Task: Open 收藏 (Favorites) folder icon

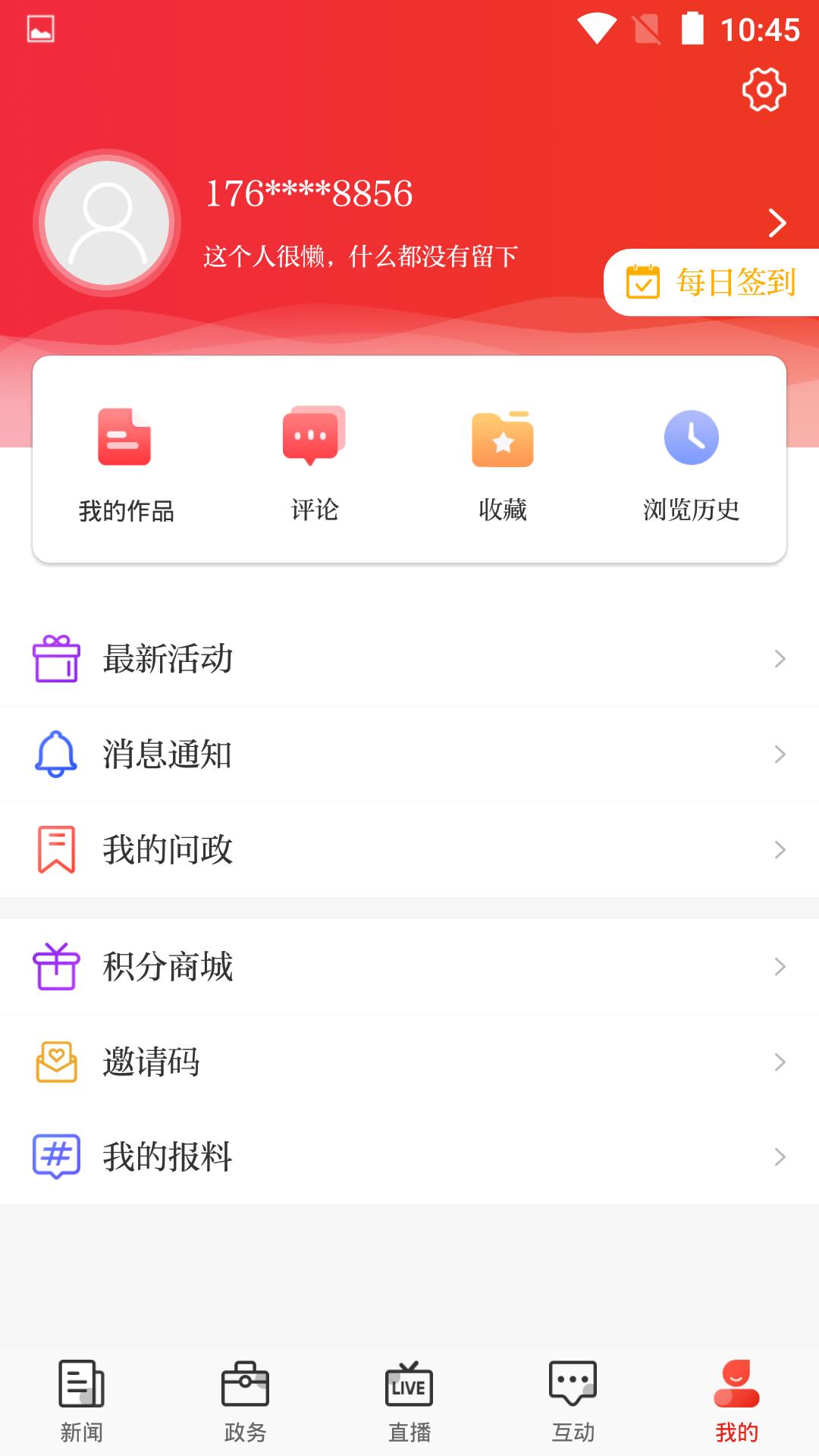Action: 502,438
